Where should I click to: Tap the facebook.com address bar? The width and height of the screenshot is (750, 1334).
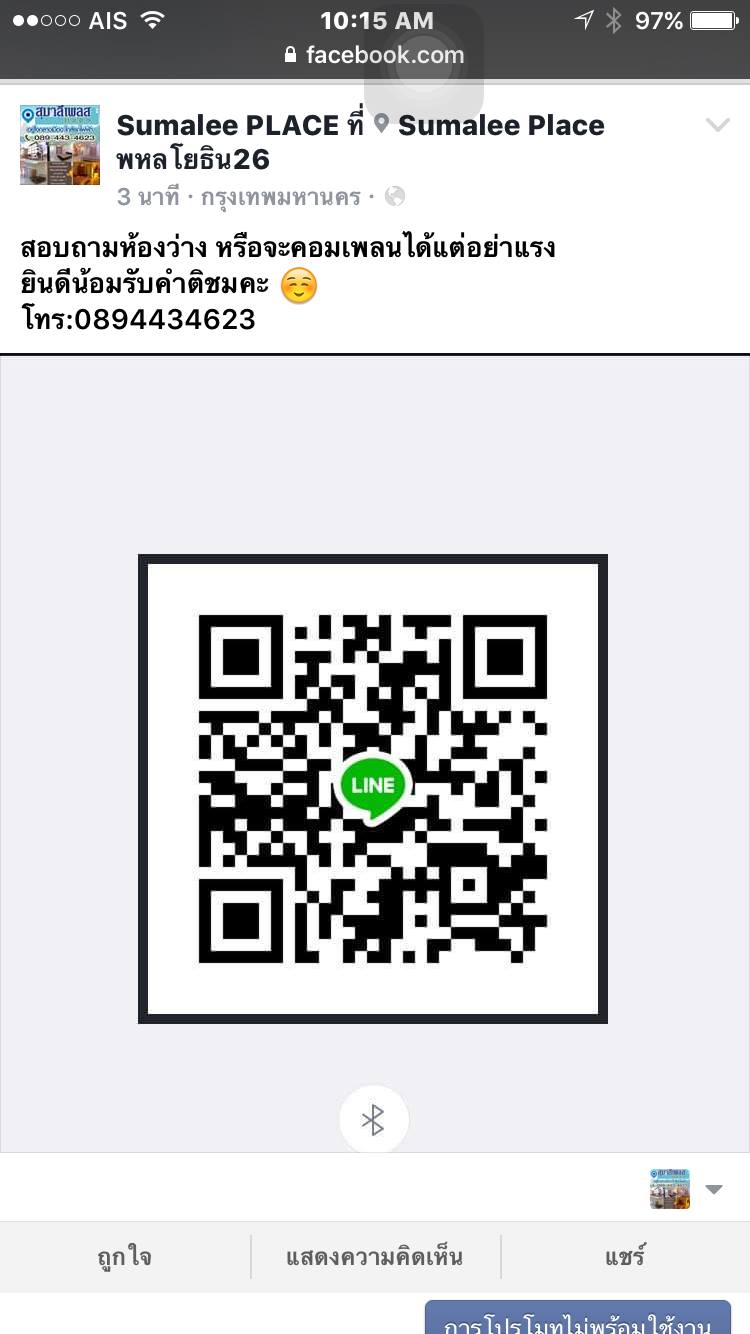coord(375,55)
